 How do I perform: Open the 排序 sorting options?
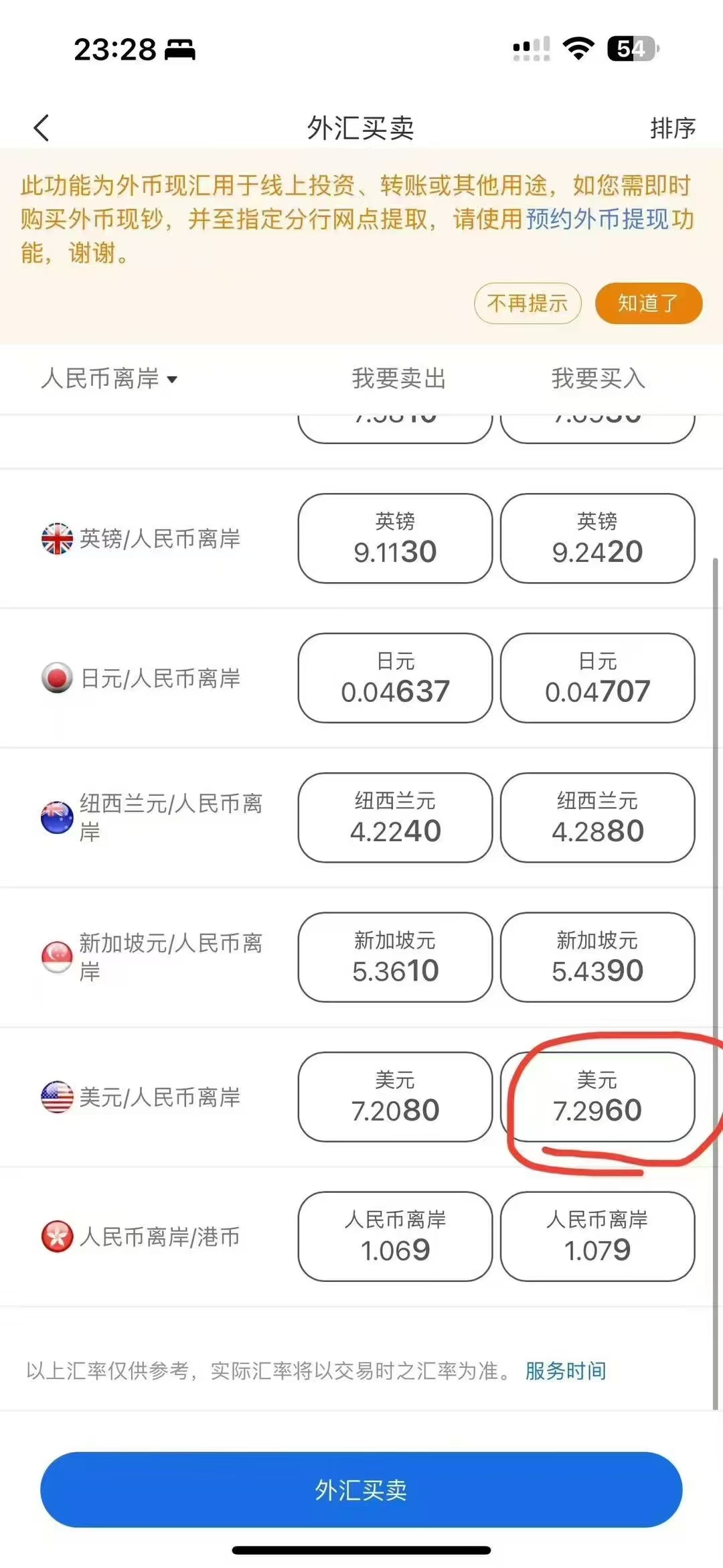click(x=672, y=127)
